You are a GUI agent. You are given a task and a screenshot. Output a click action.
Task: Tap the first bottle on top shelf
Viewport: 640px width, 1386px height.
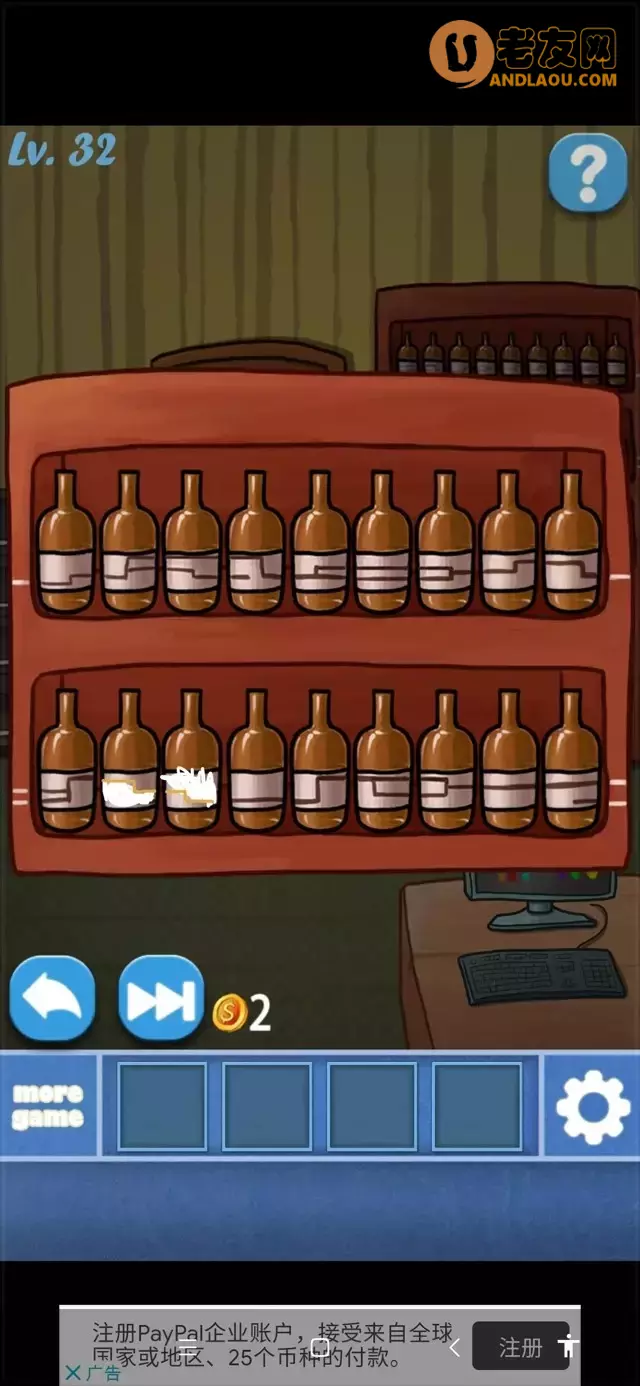(67, 545)
